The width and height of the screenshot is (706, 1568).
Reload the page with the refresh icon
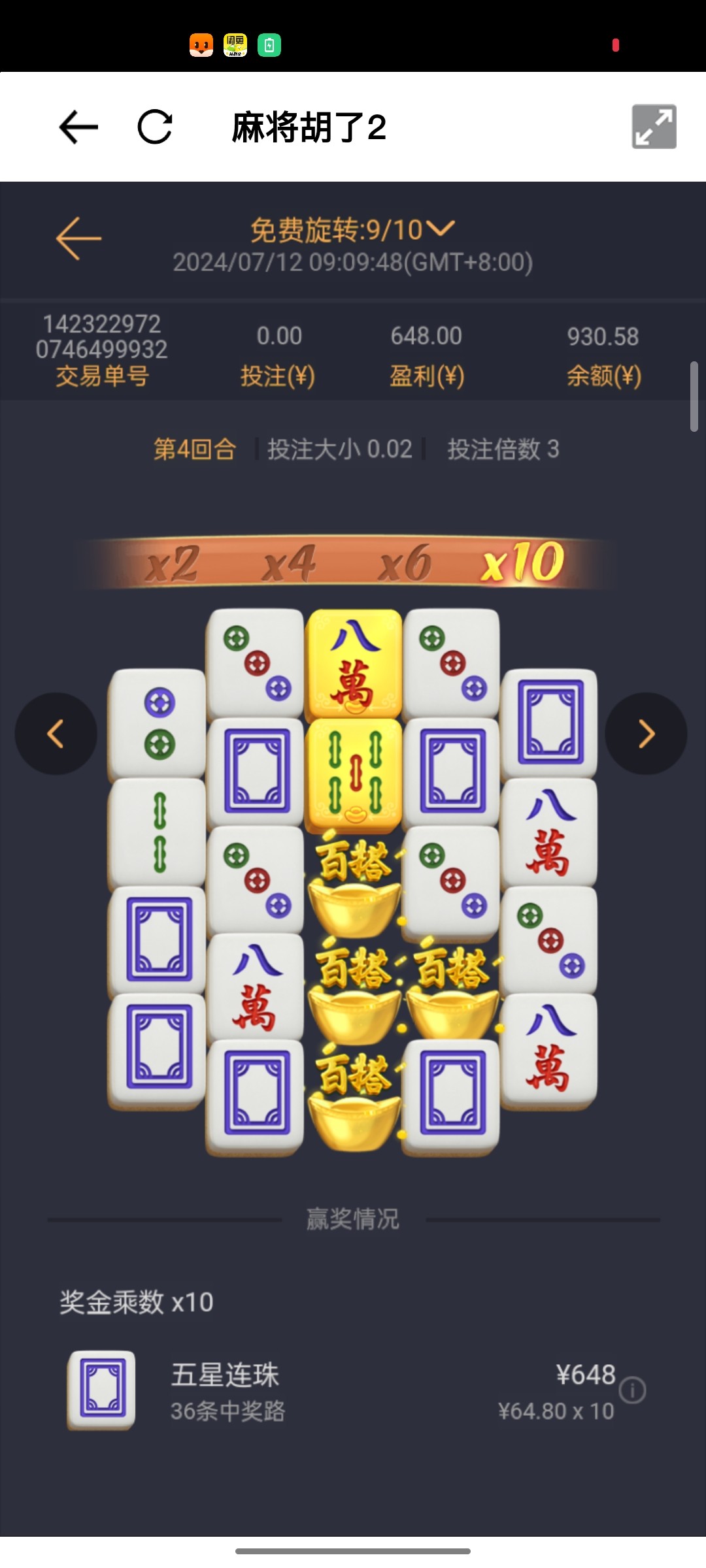(155, 127)
